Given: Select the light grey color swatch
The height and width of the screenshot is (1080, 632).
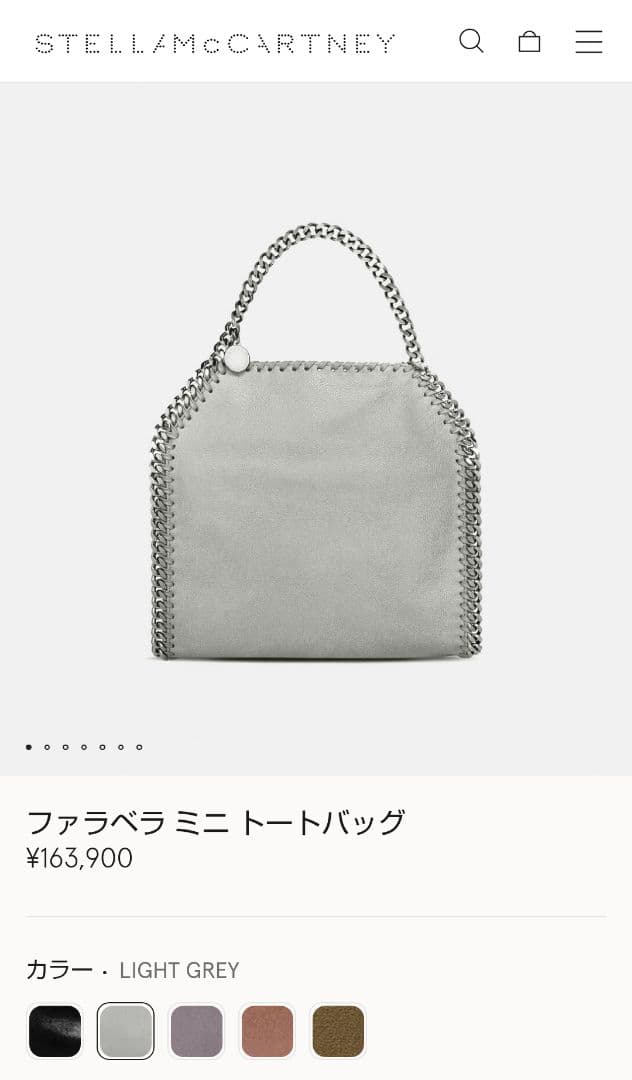Looking at the screenshot, I should coord(126,1031).
